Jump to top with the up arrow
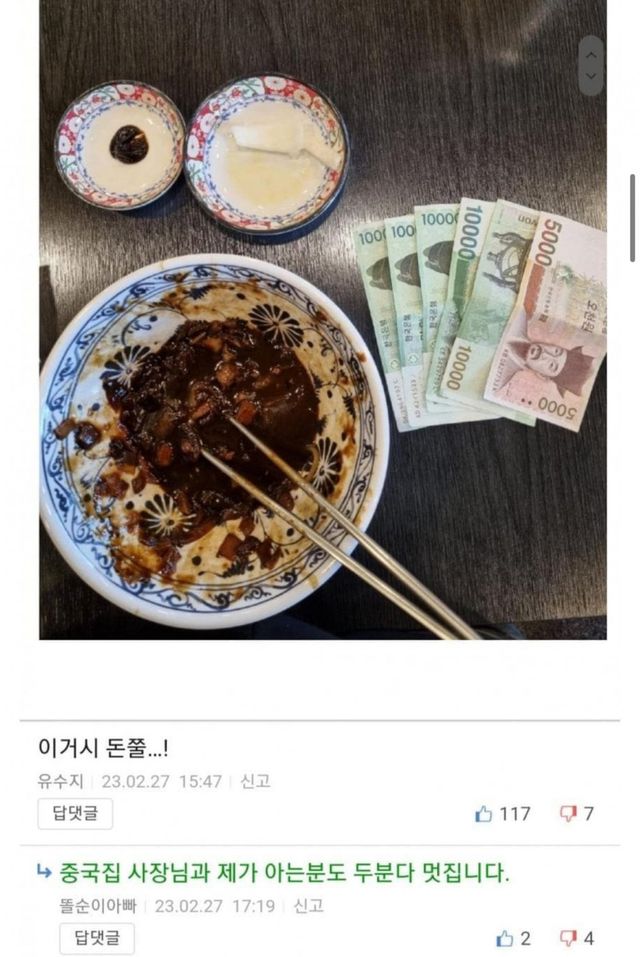640x957 pixels. click(x=591, y=52)
